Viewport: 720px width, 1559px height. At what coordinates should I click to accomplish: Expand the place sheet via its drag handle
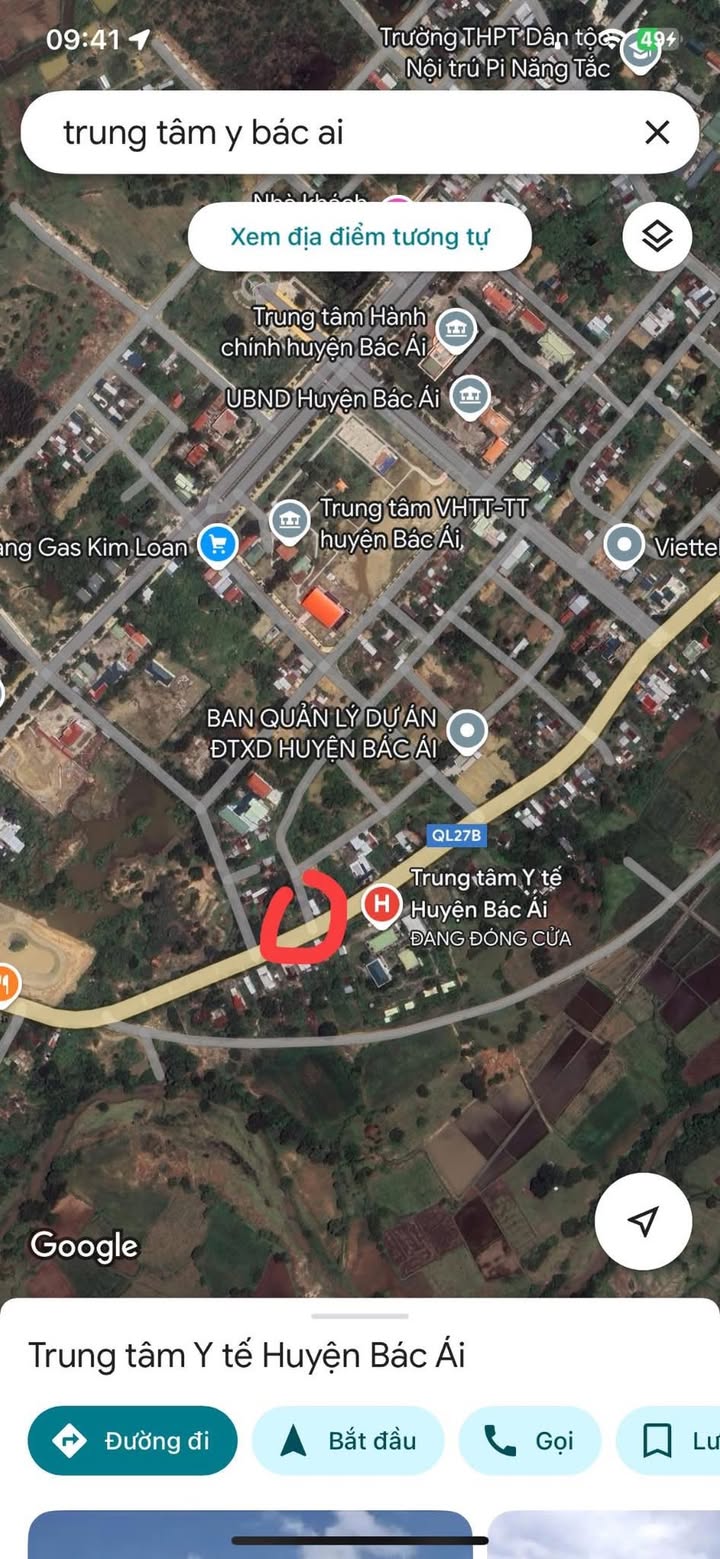coord(360,1316)
